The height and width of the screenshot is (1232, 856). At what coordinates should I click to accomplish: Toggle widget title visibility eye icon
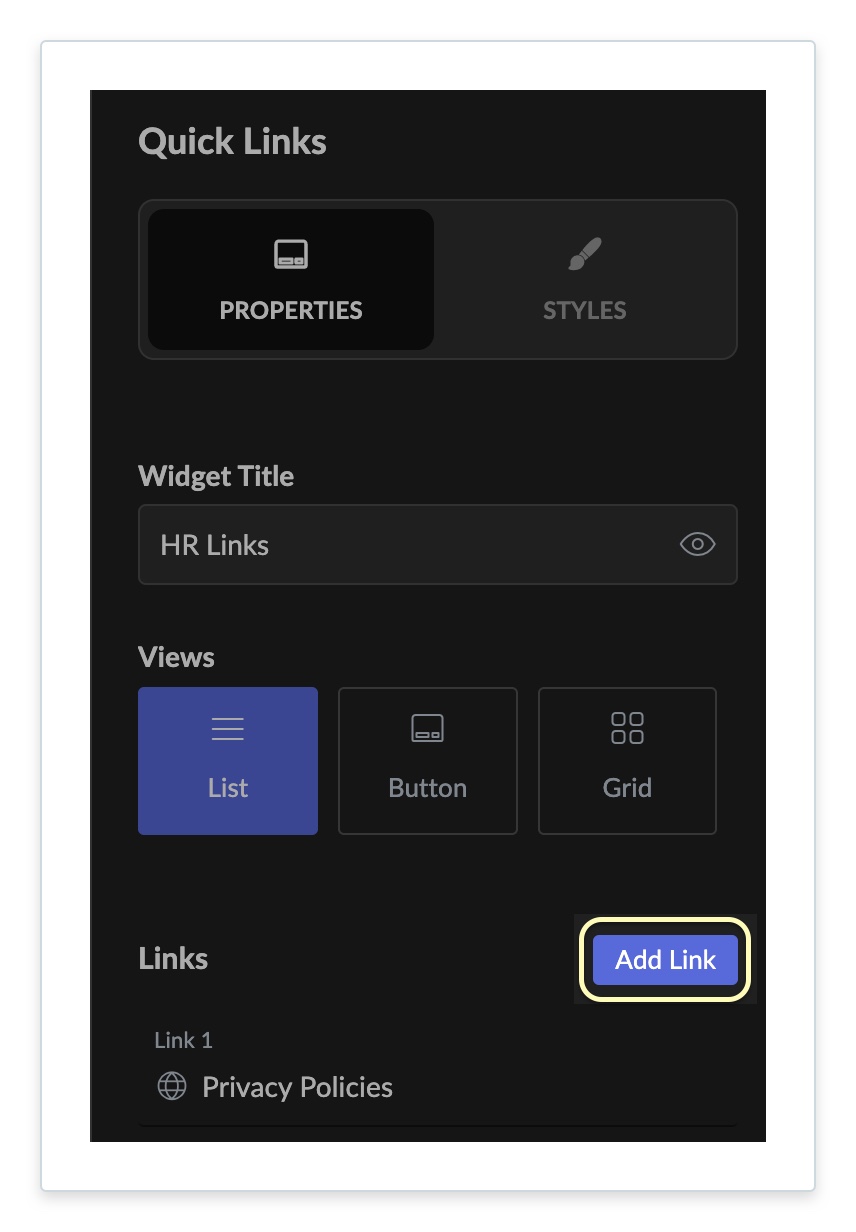[697, 544]
